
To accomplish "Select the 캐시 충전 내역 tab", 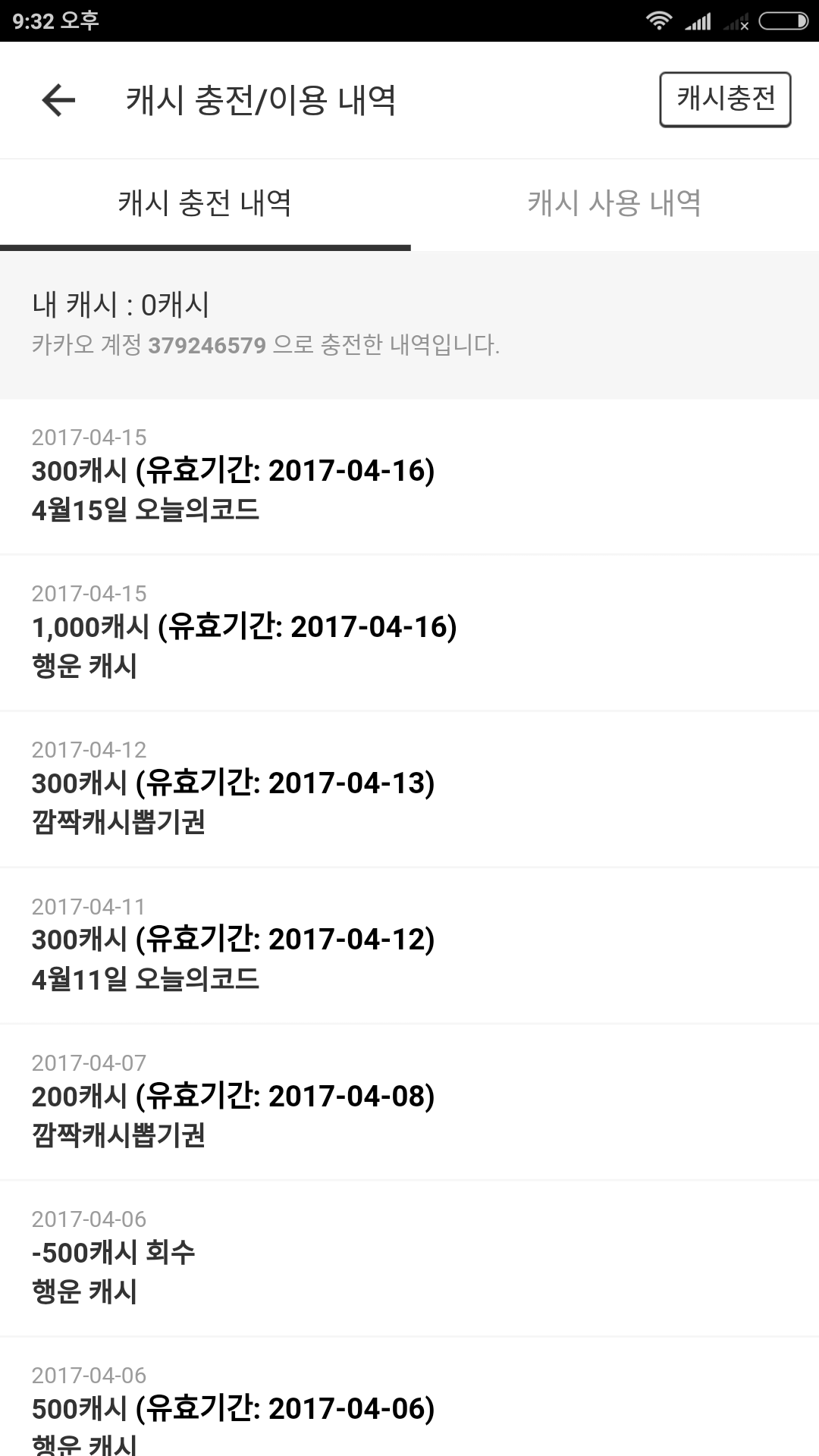I will (x=205, y=203).
